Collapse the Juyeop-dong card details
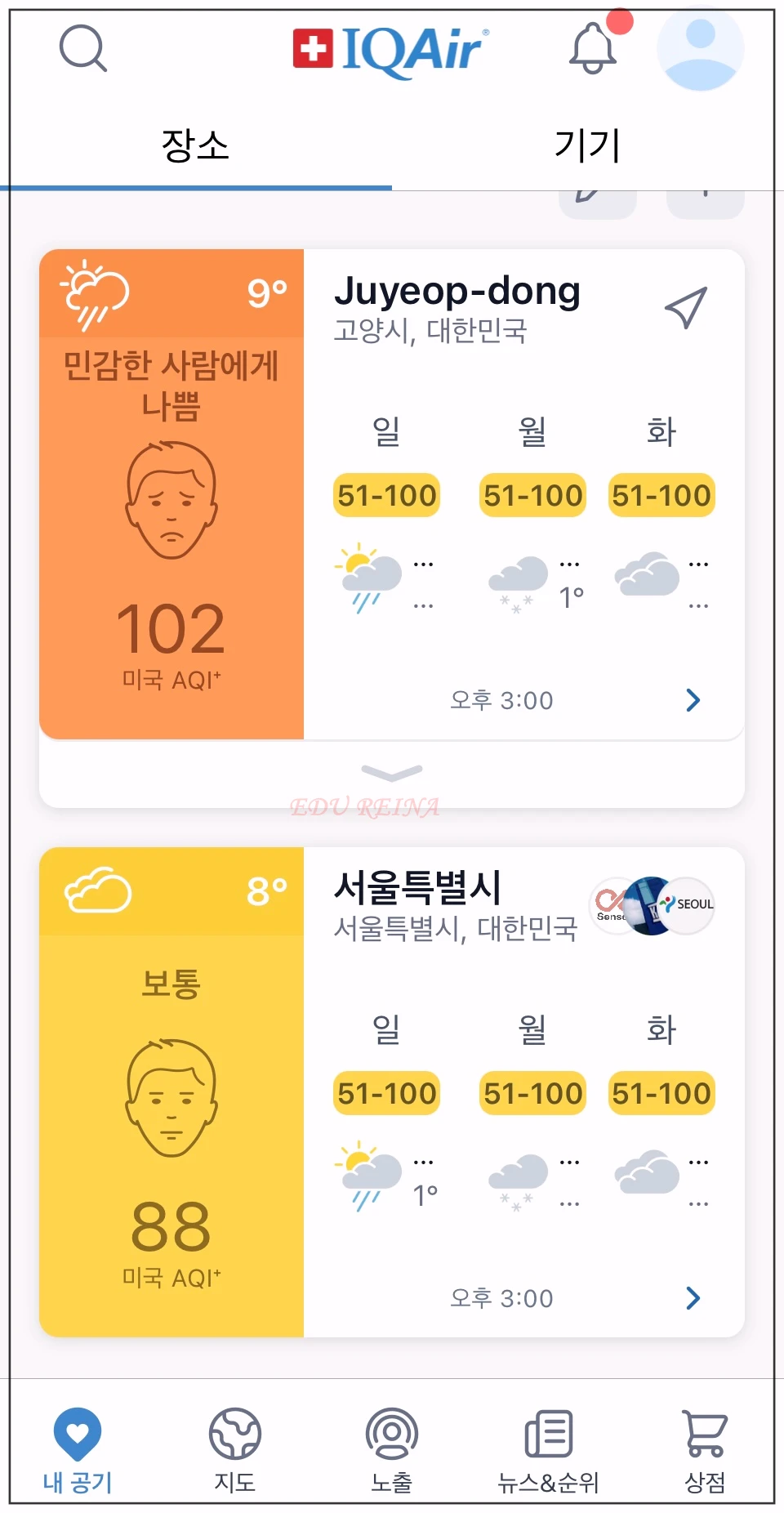 click(392, 769)
